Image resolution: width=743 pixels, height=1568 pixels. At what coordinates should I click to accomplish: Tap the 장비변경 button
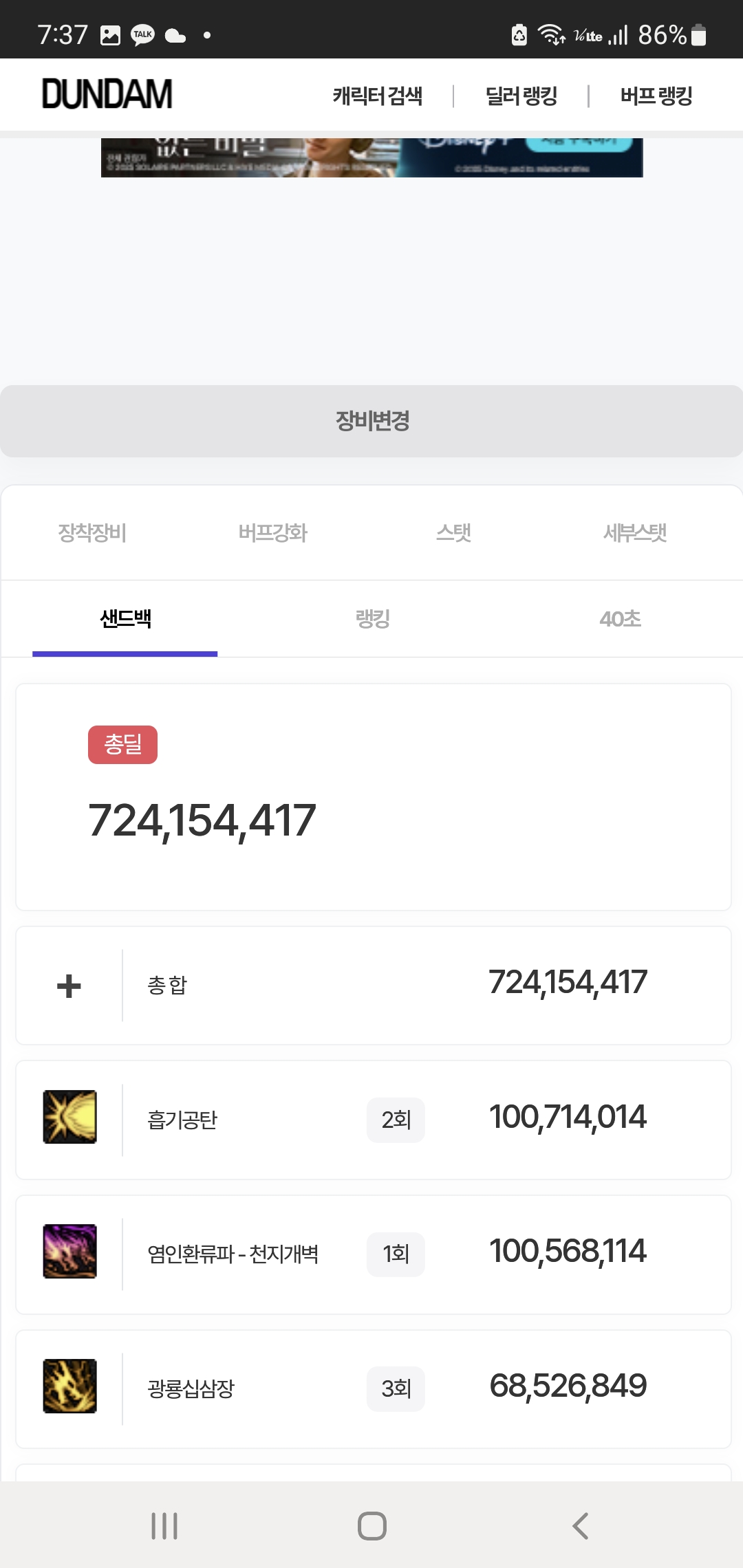(x=371, y=421)
